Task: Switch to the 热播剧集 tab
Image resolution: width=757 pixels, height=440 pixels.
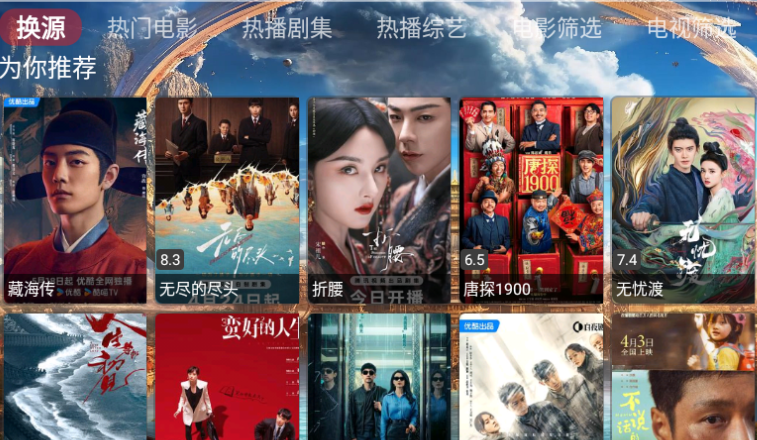Action: [287, 28]
